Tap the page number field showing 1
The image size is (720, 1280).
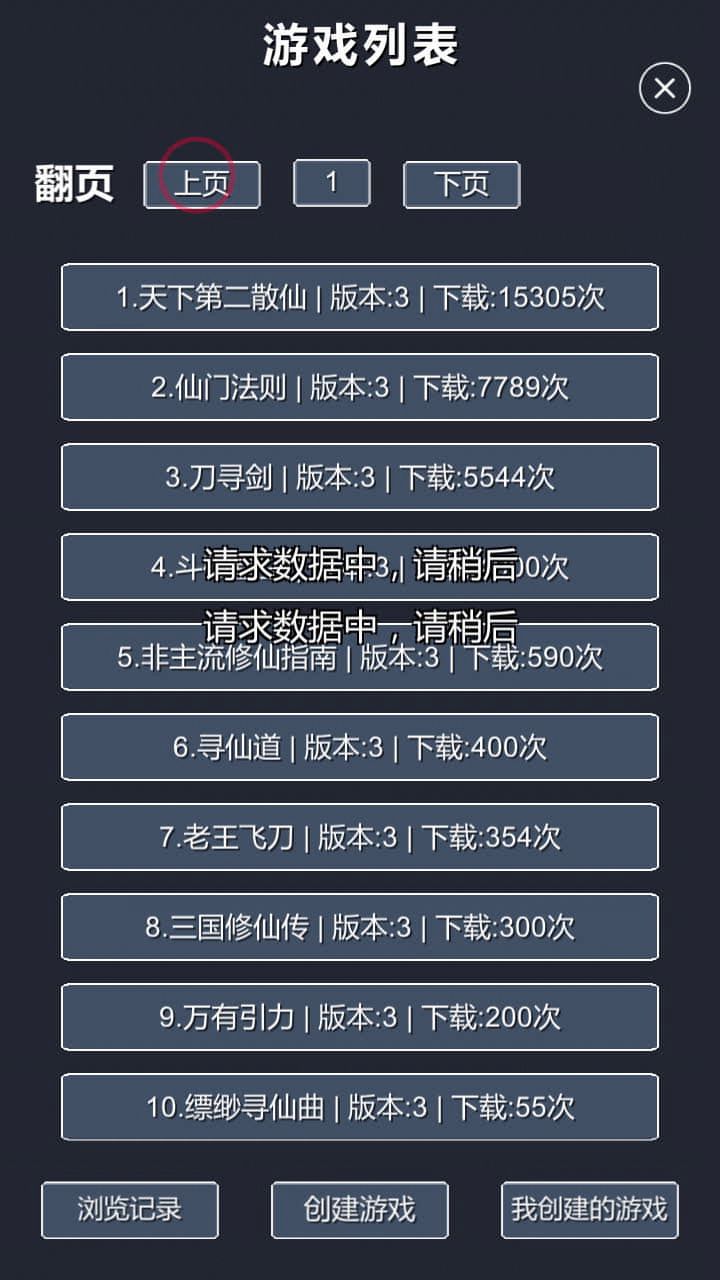coord(332,183)
